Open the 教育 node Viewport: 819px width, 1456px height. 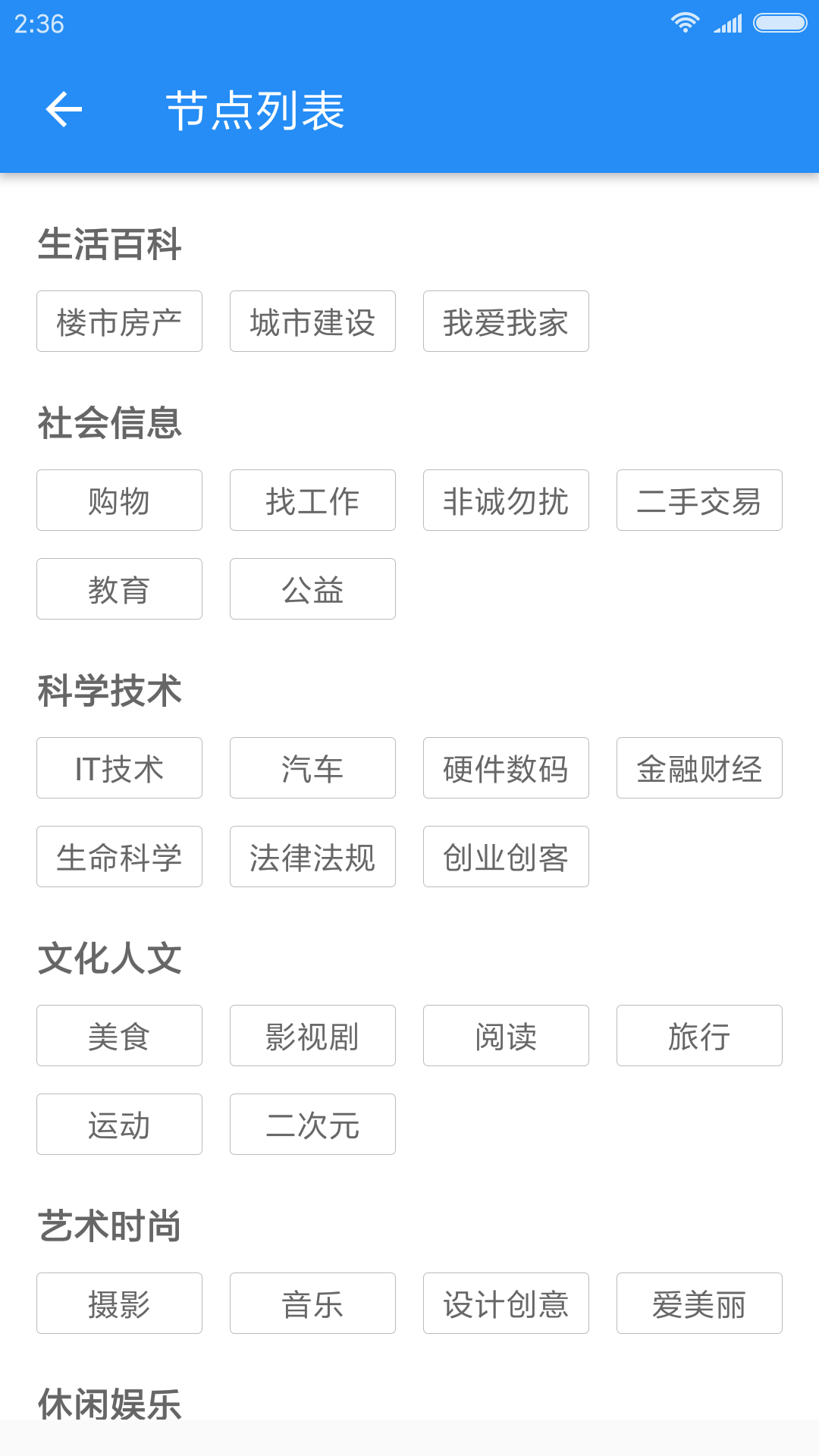(119, 589)
